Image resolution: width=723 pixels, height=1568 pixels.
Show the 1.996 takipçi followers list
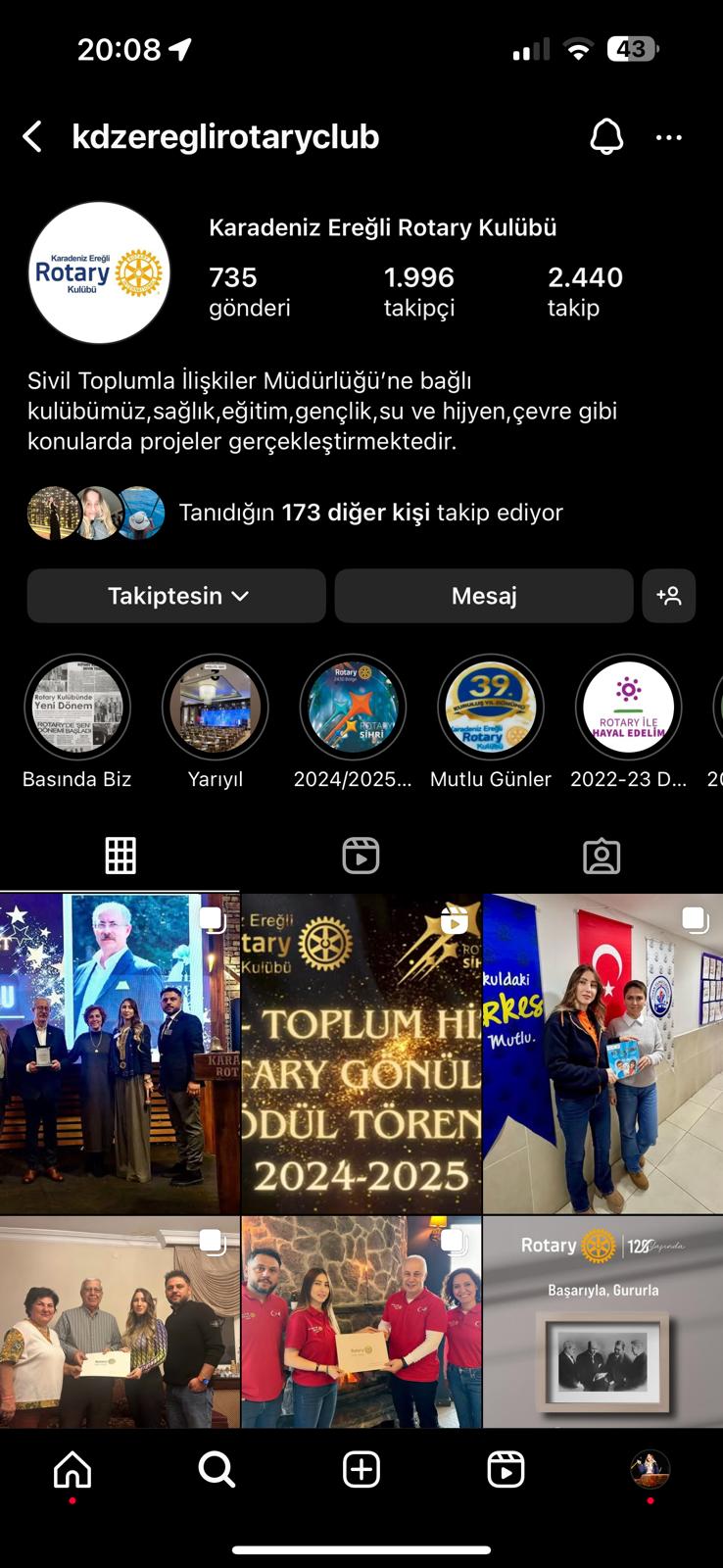point(419,292)
